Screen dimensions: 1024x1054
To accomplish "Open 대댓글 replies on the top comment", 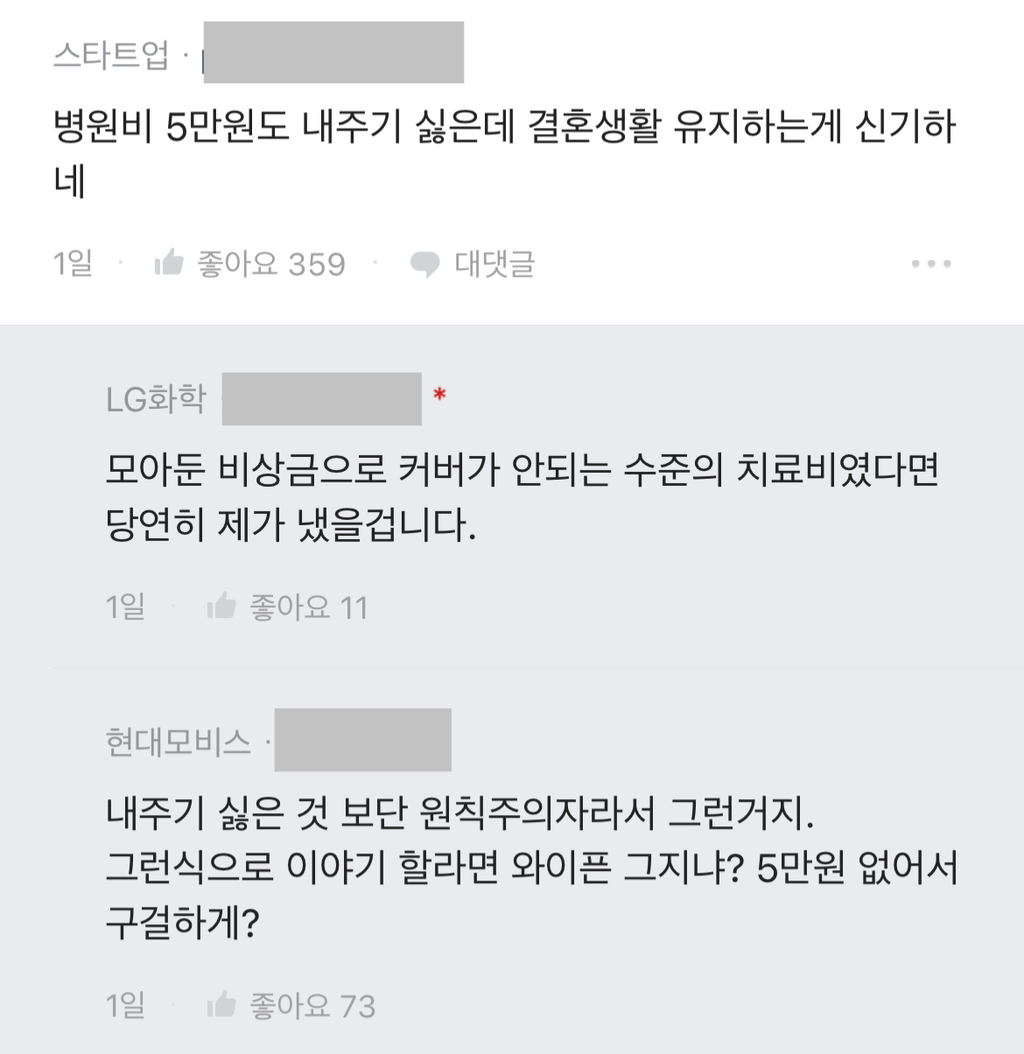I will click(x=474, y=264).
